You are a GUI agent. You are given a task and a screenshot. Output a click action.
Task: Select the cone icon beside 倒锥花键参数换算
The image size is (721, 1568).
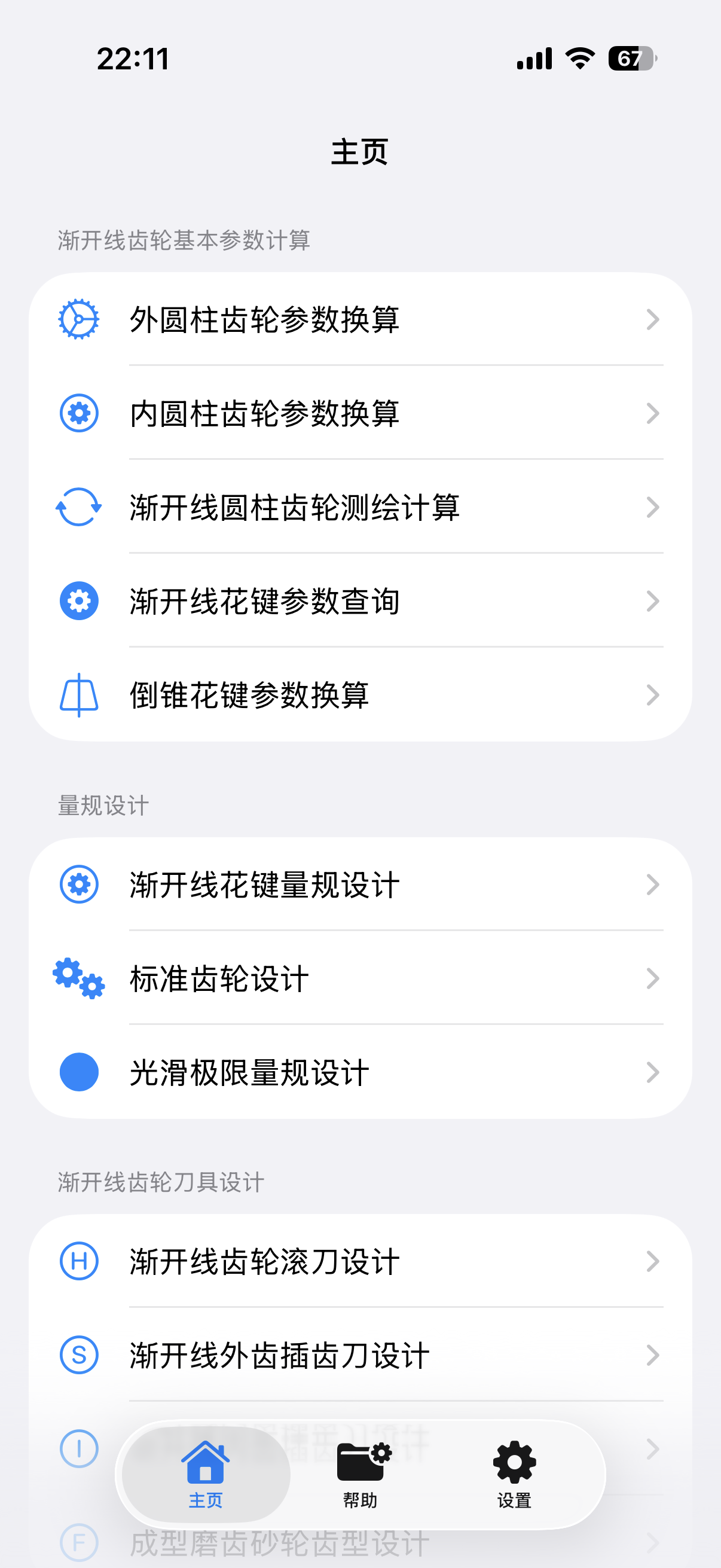[78, 695]
